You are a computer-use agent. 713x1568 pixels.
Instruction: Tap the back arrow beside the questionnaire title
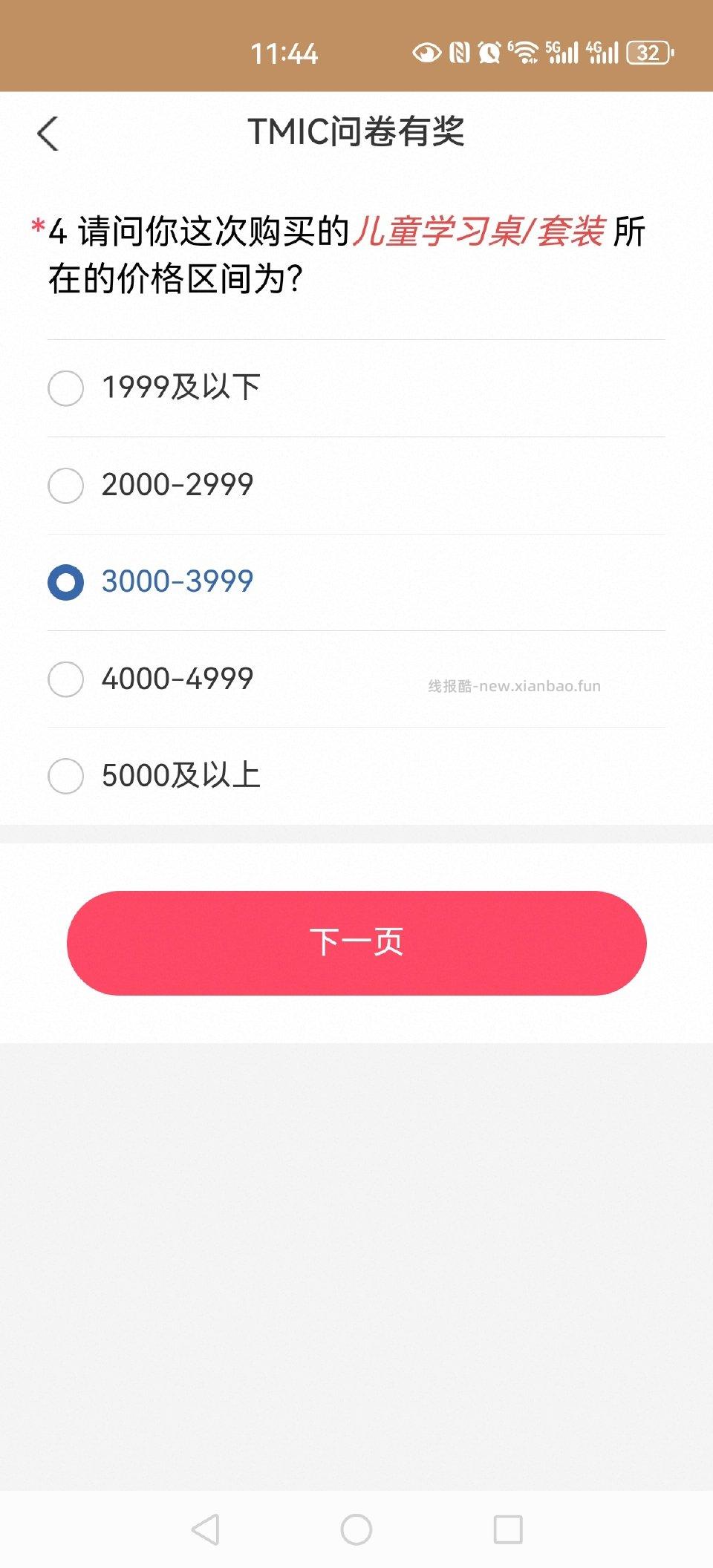click(48, 134)
